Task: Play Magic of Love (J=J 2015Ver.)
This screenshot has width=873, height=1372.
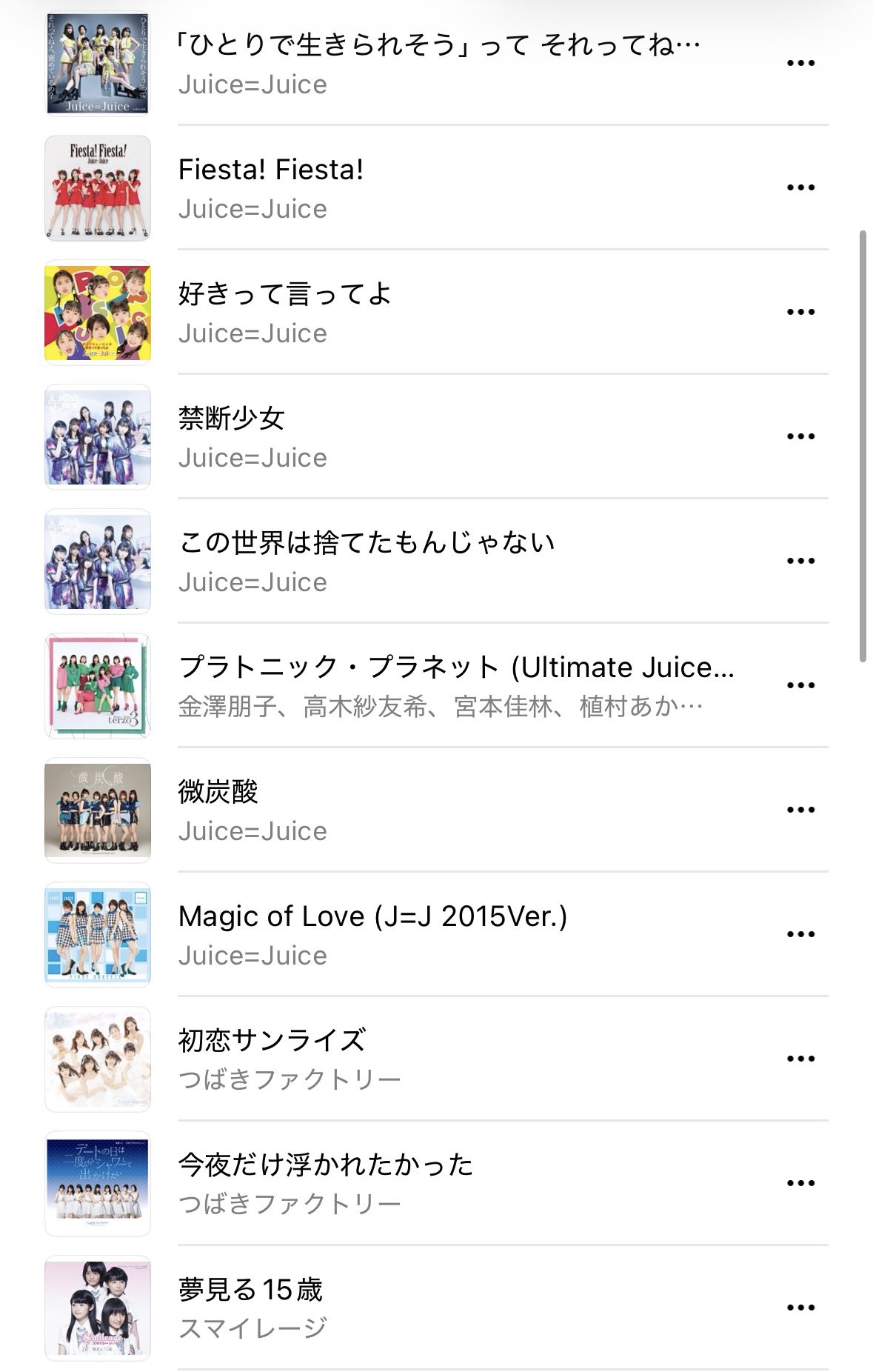Action: [x=372, y=917]
